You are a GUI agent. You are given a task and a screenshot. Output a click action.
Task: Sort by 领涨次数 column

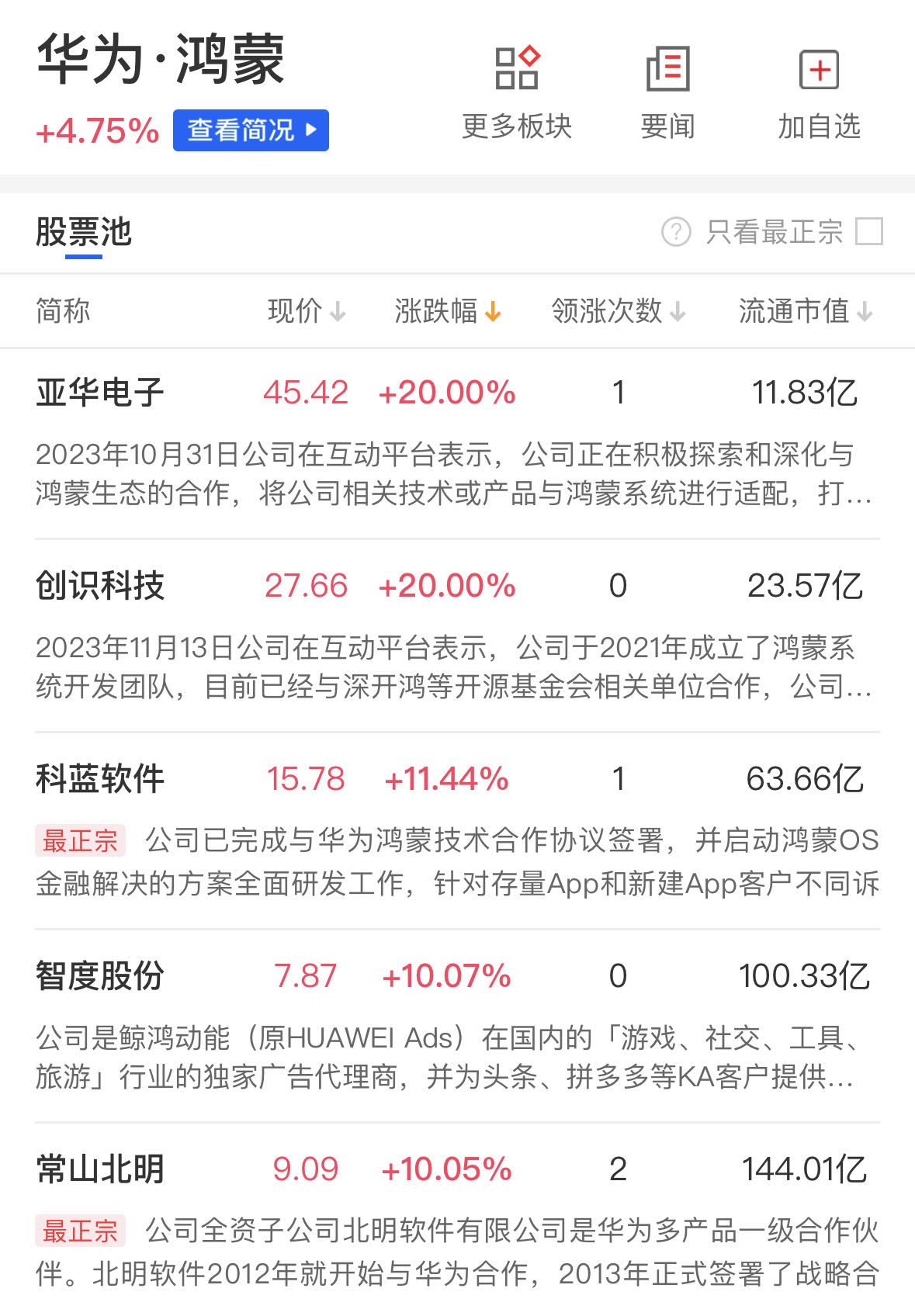tap(619, 311)
